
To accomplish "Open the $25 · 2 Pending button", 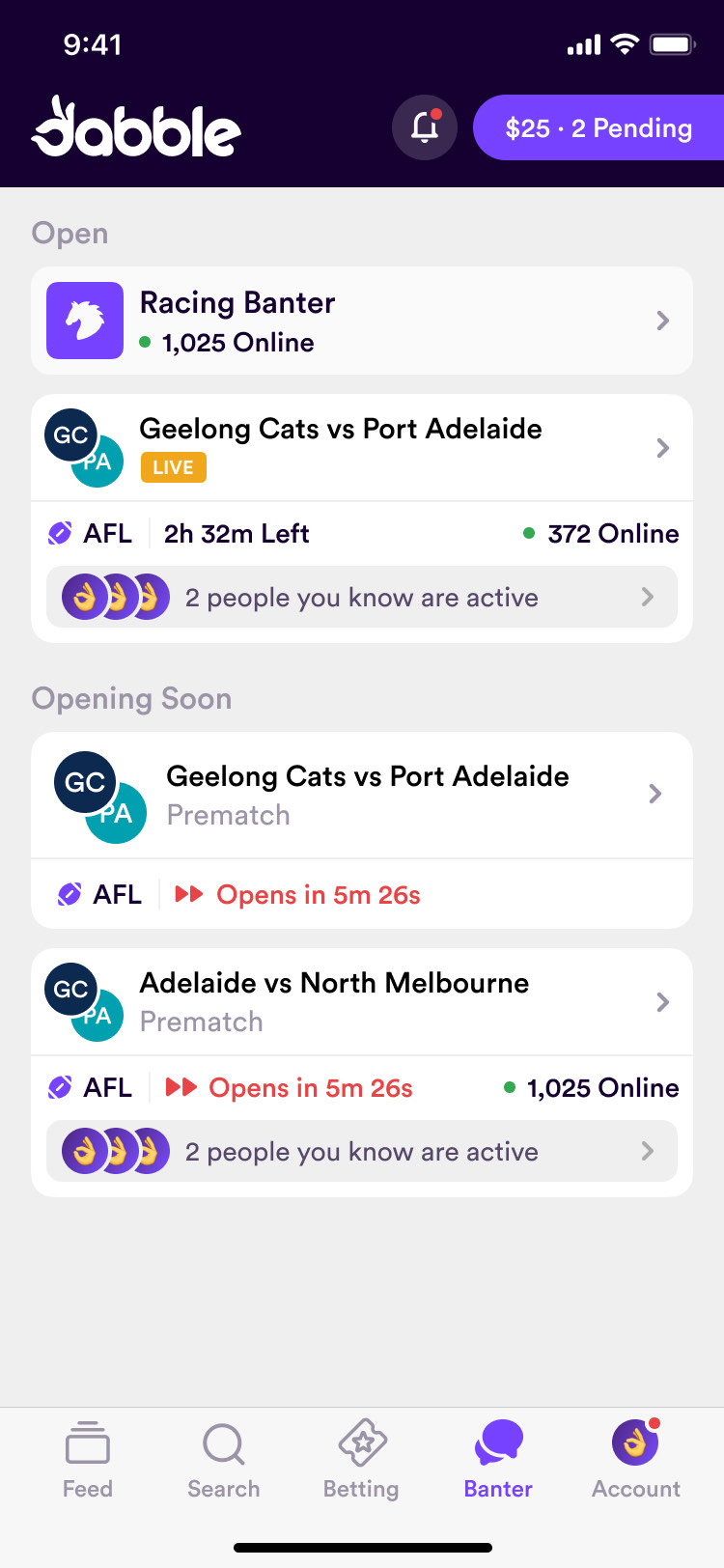I will (598, 127).
